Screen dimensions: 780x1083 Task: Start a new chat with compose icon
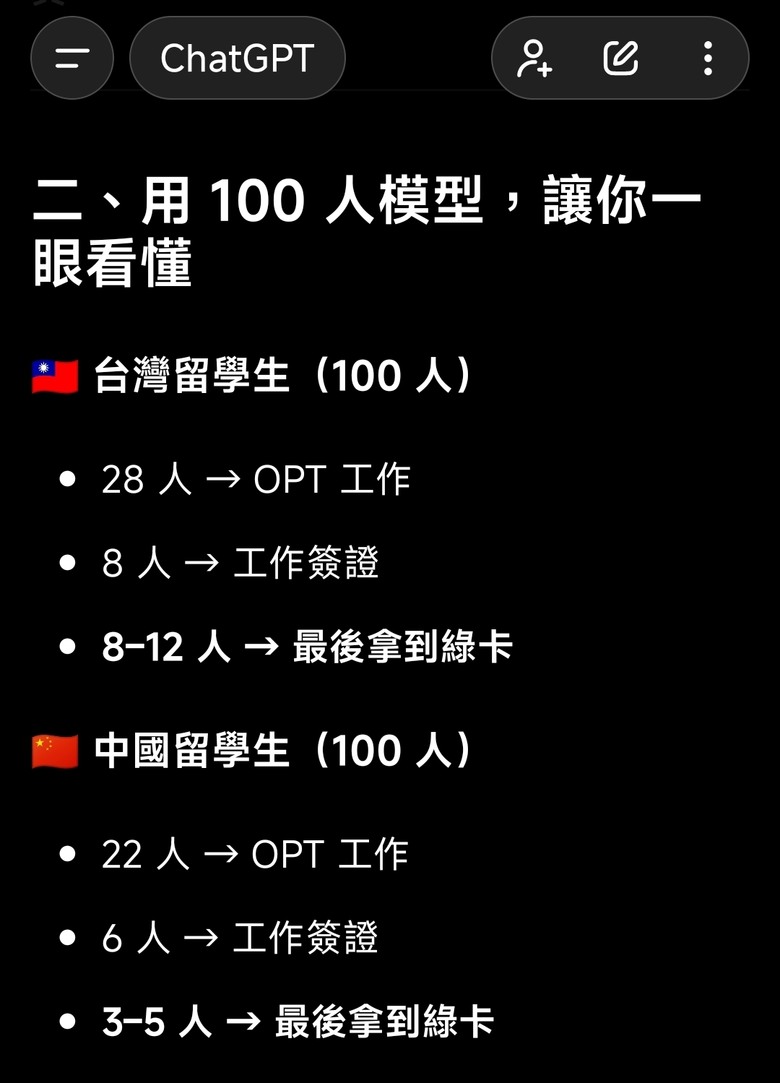(x=621, y=58)
